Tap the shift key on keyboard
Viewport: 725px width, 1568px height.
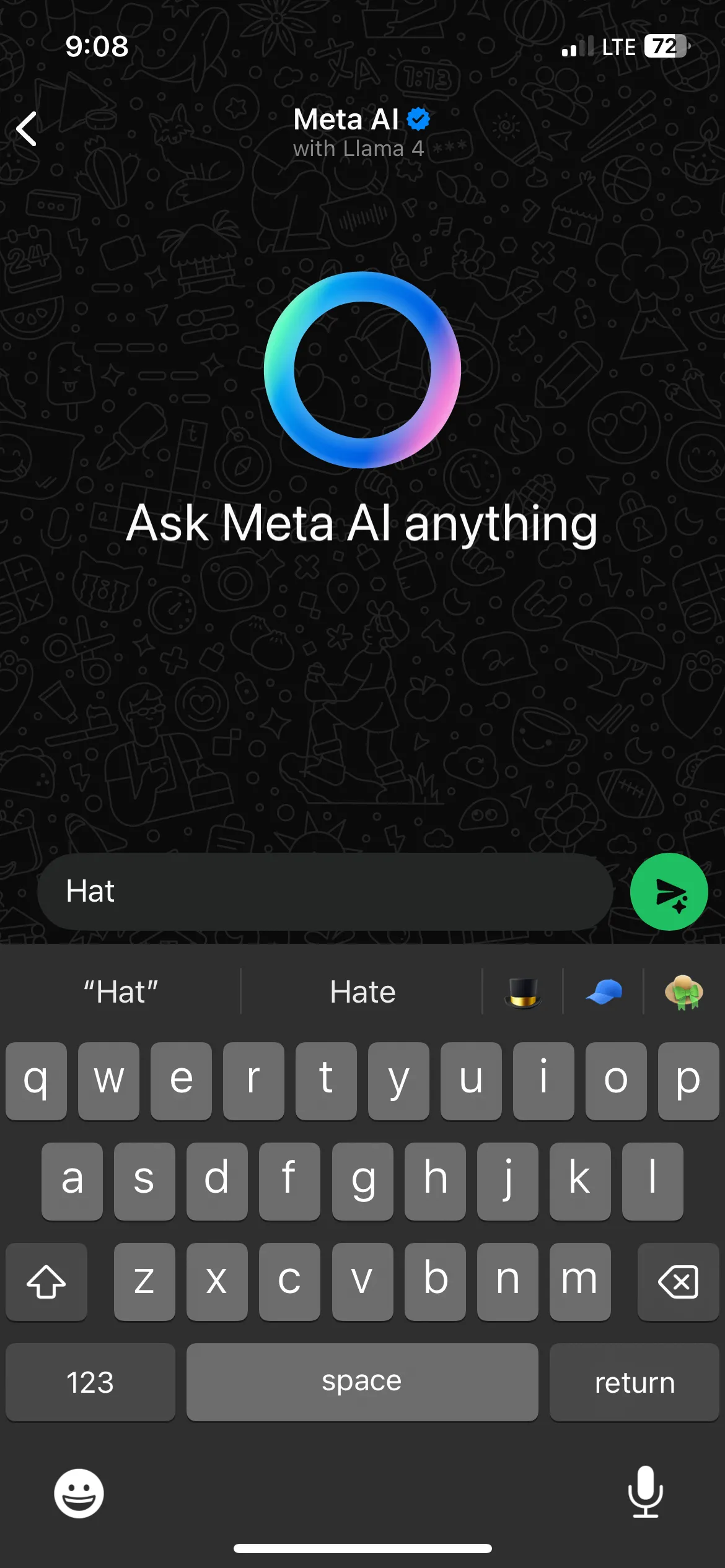46,1281
